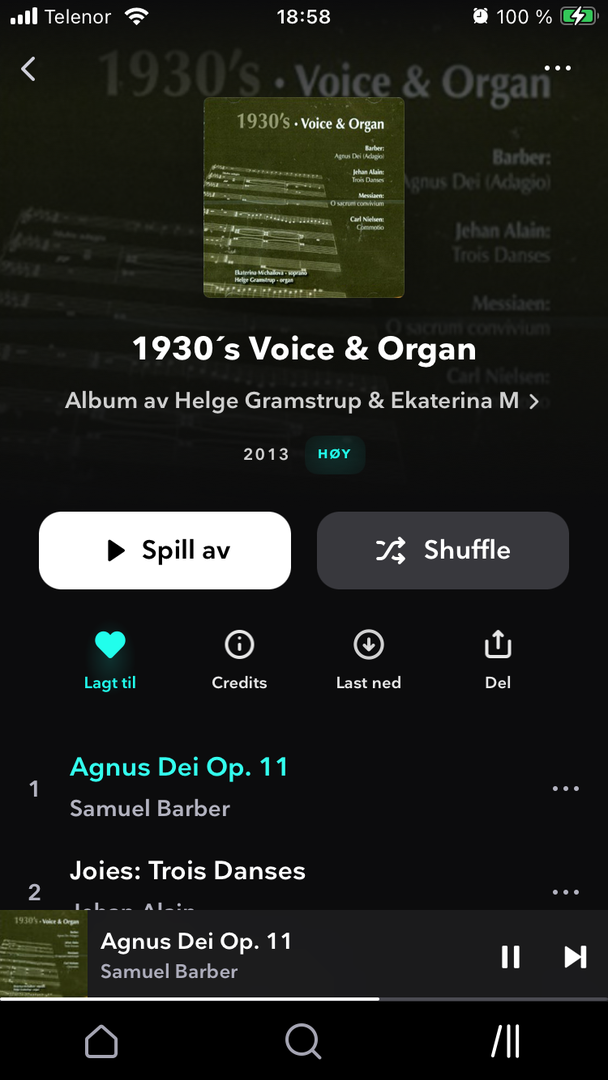Skip to the next track

click(x=575, y=957)
